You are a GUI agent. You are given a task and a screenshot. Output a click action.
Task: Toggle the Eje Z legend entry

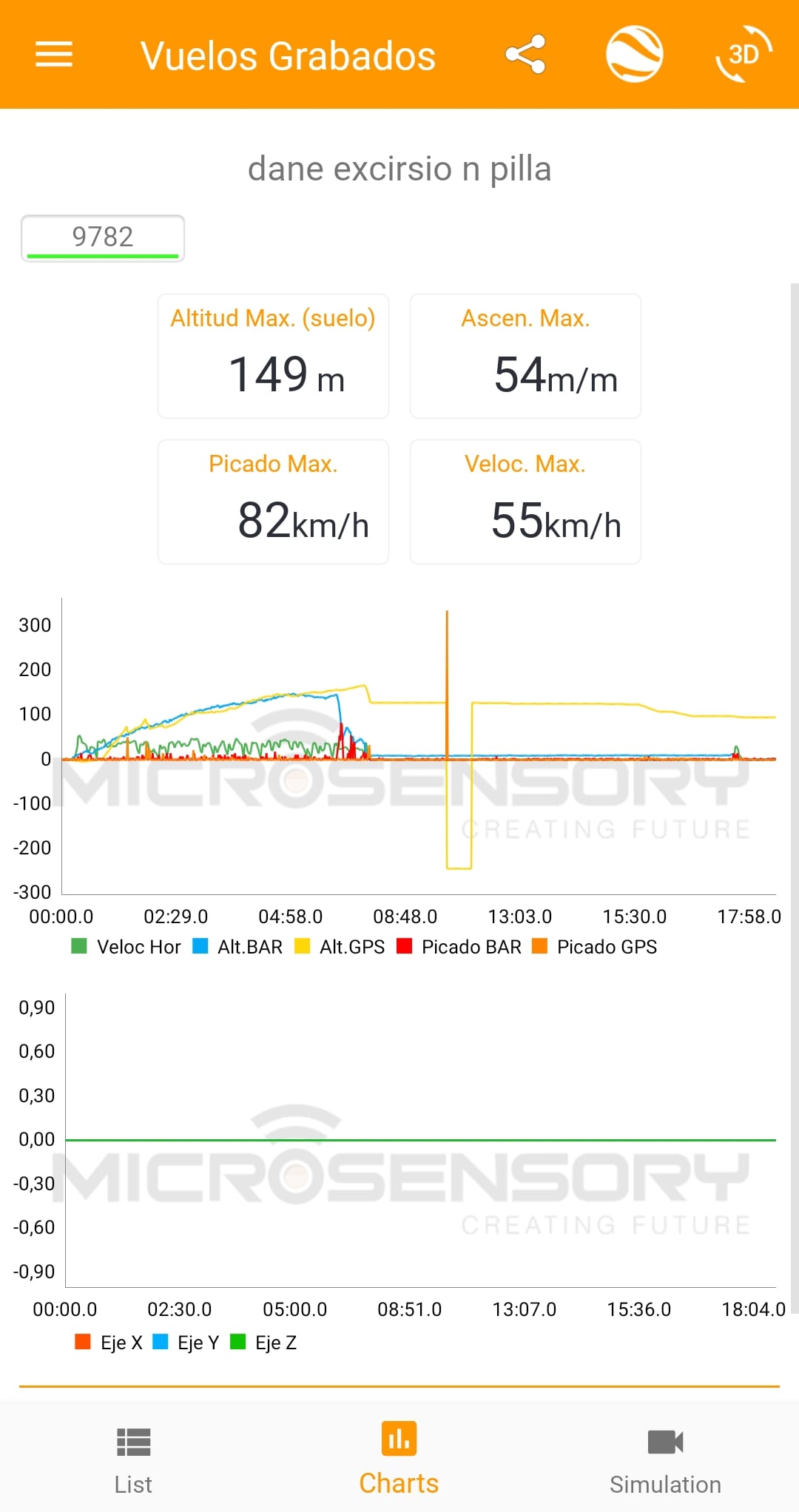(x=263, y=1343)
